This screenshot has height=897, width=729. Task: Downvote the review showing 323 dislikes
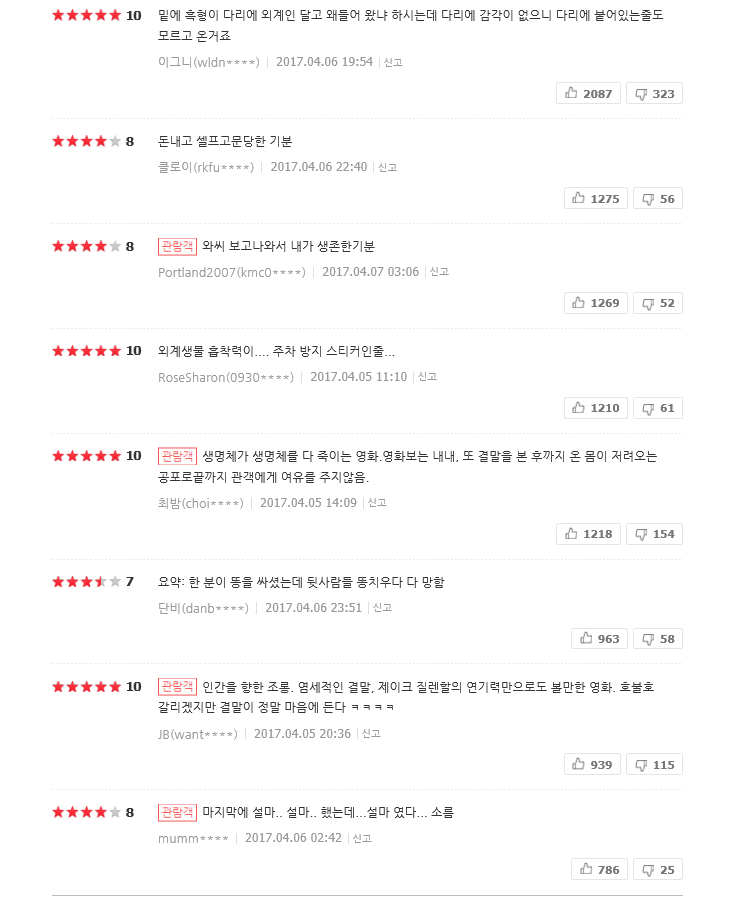tap(654, 93)
